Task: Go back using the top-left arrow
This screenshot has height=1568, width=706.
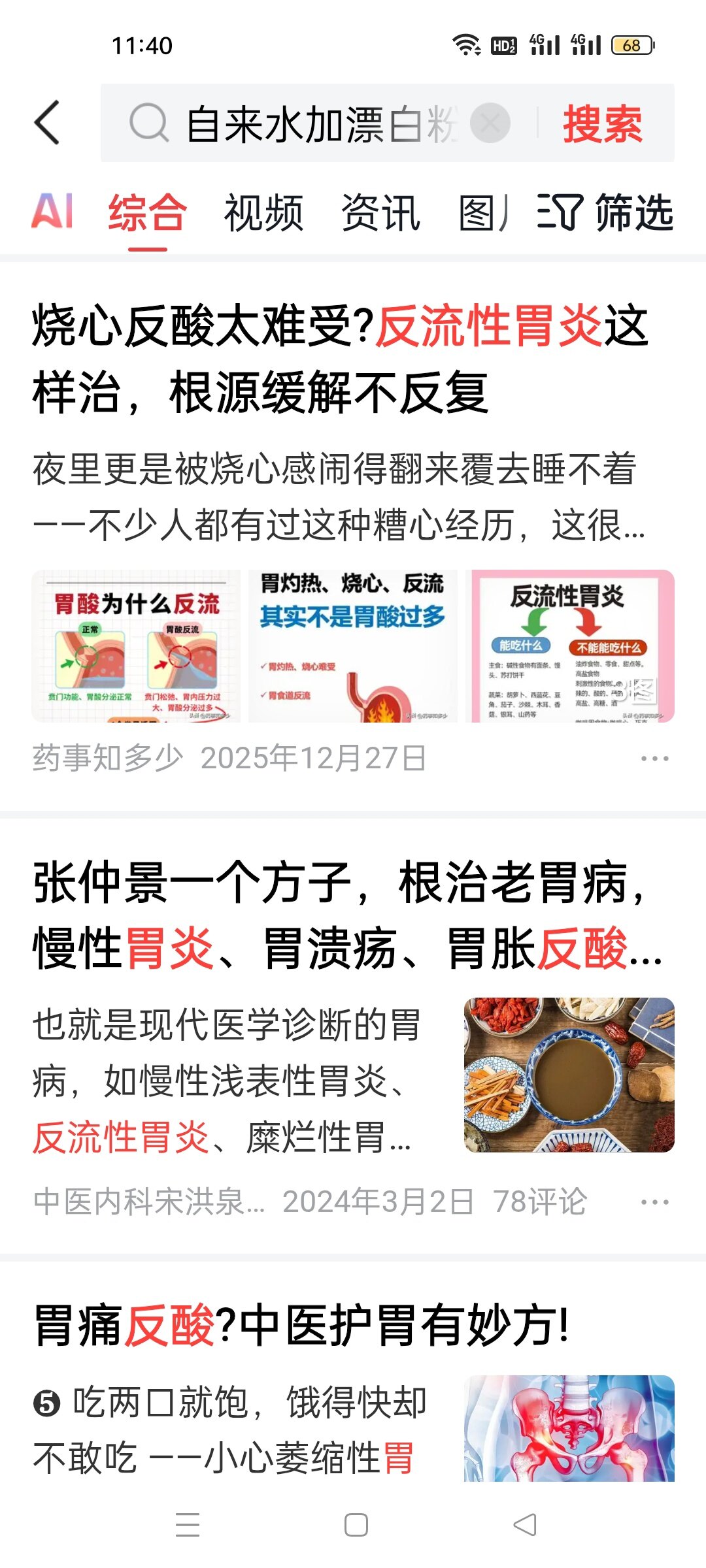Action: pos(48,122)
